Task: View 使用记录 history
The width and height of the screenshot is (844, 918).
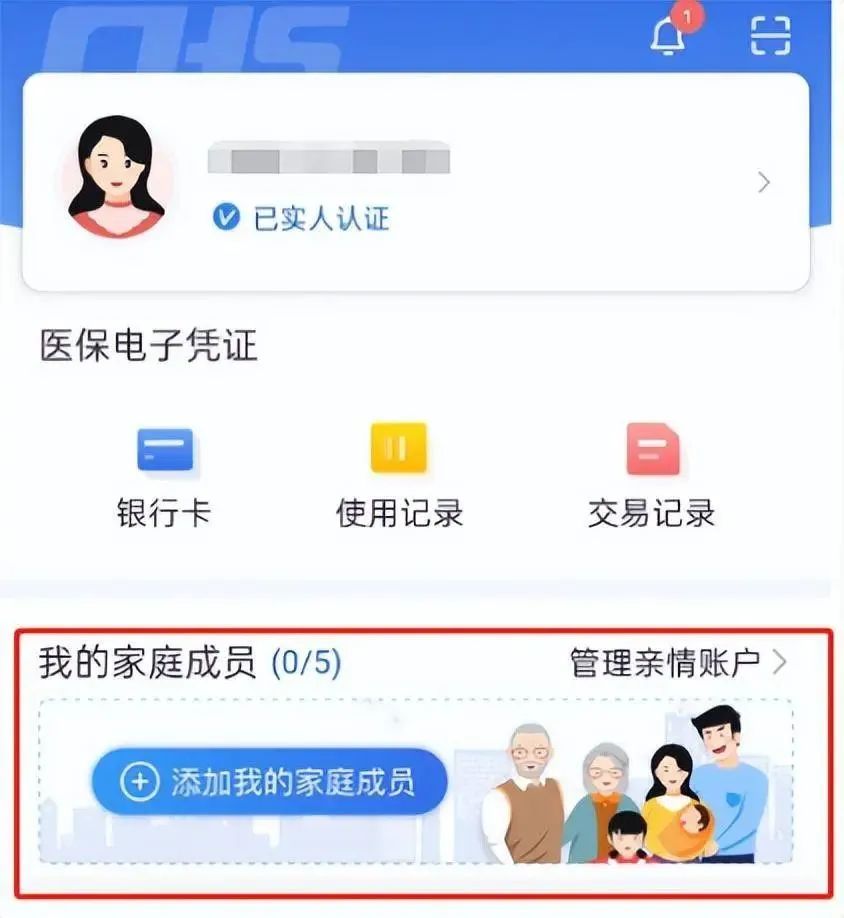Action: [399, 477]
